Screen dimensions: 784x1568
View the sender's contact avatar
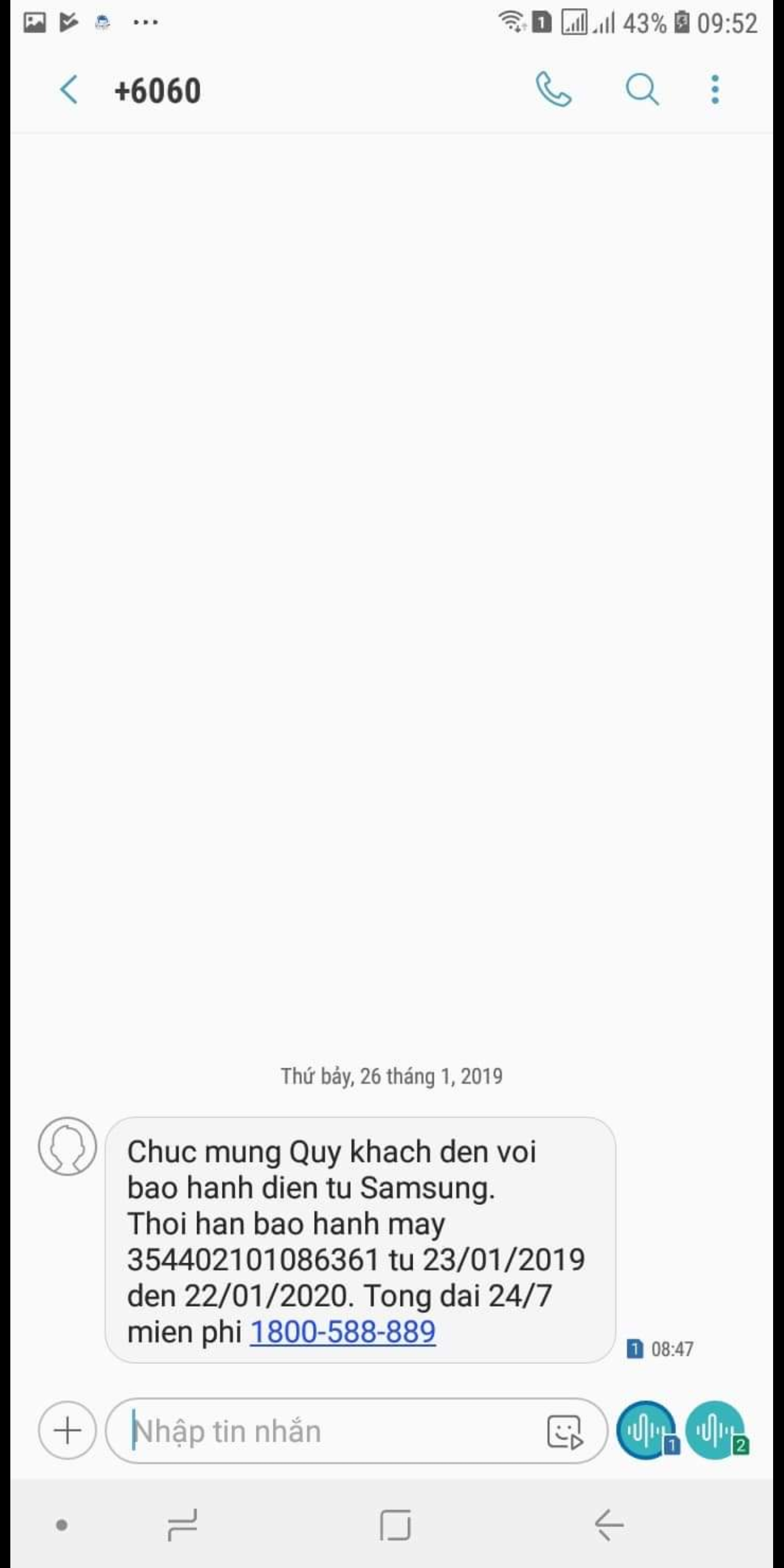coord(68,1146)
